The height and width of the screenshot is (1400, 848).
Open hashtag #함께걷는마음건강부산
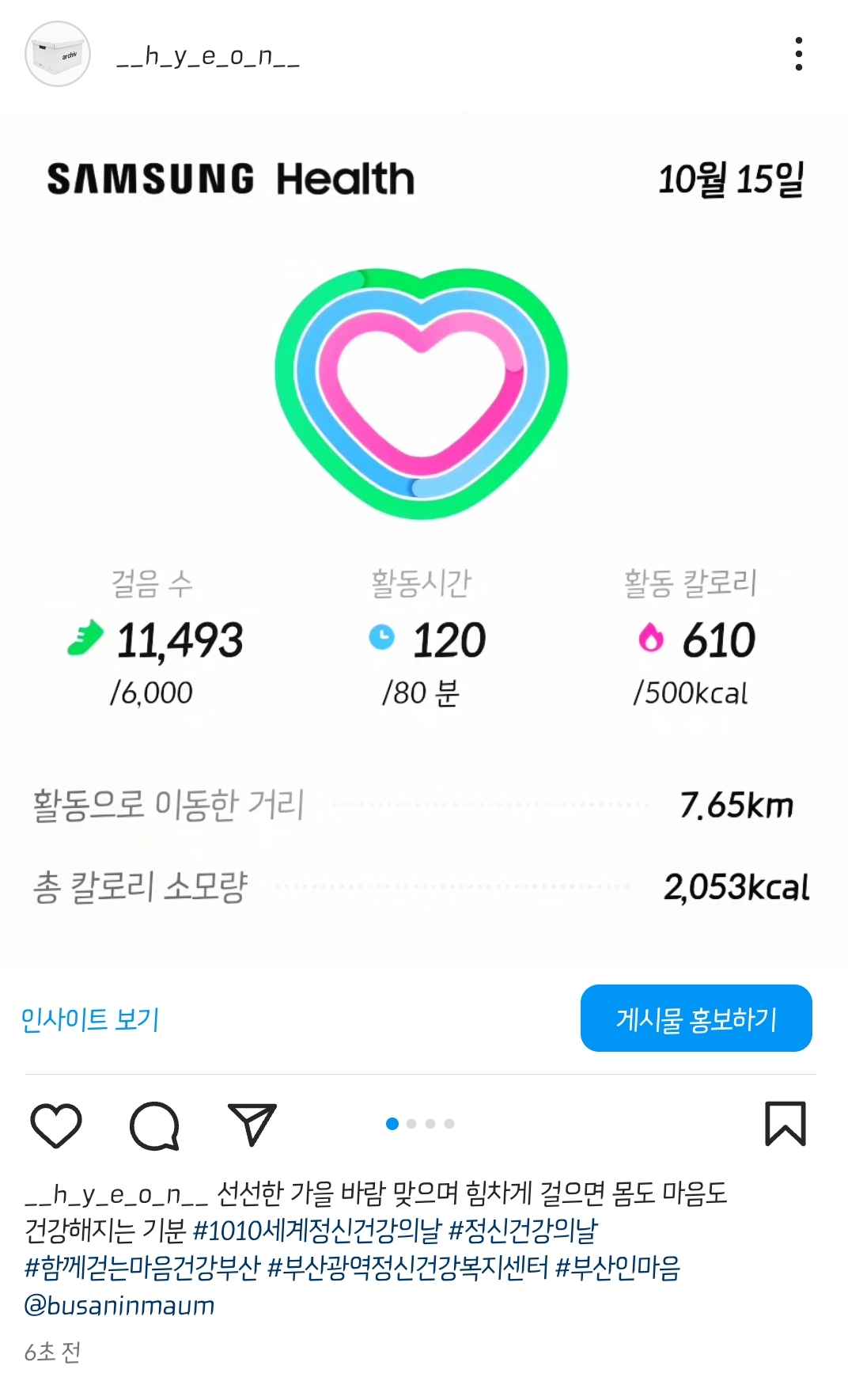pyautogui.click(x=142, y=1268)
